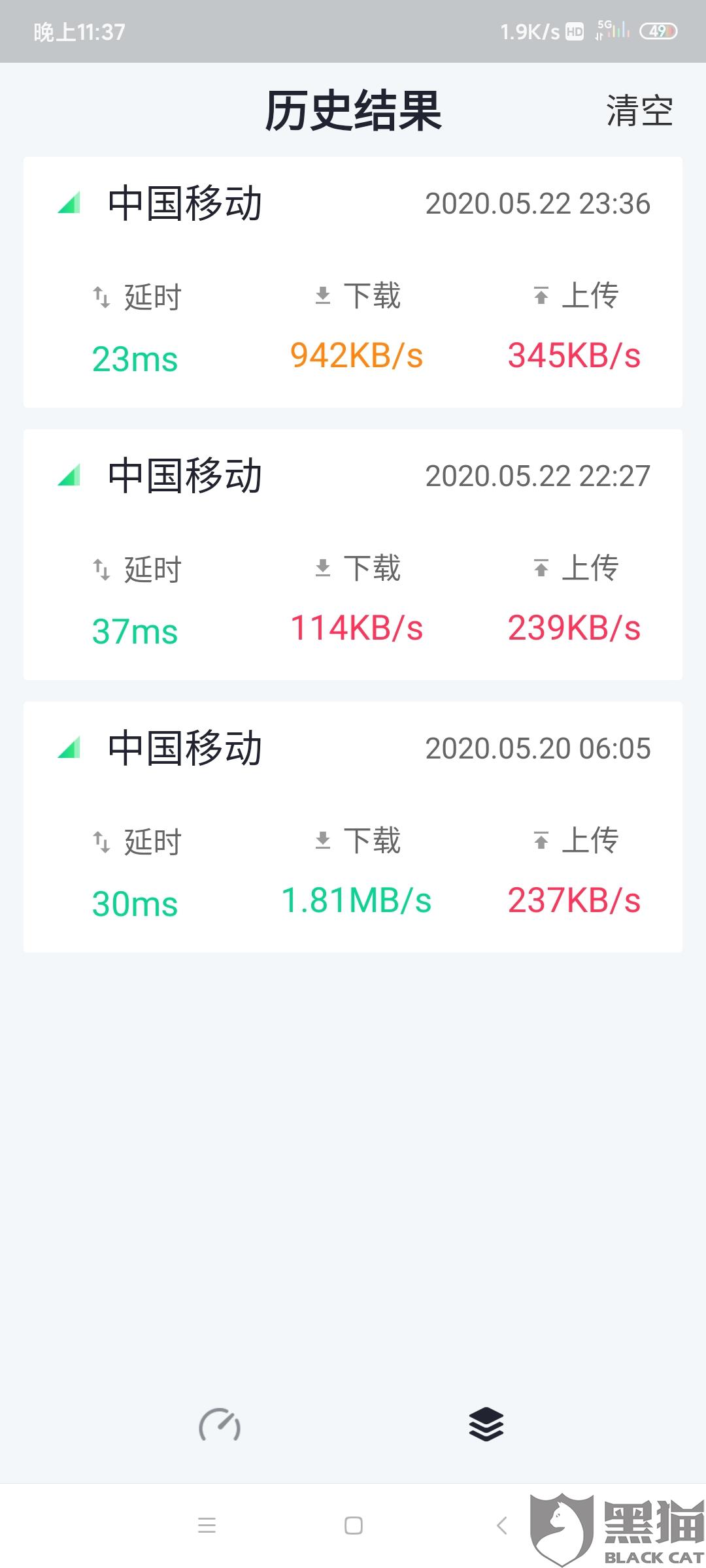
Task: Select the history layers tab
Action: tap(486, 1425)
